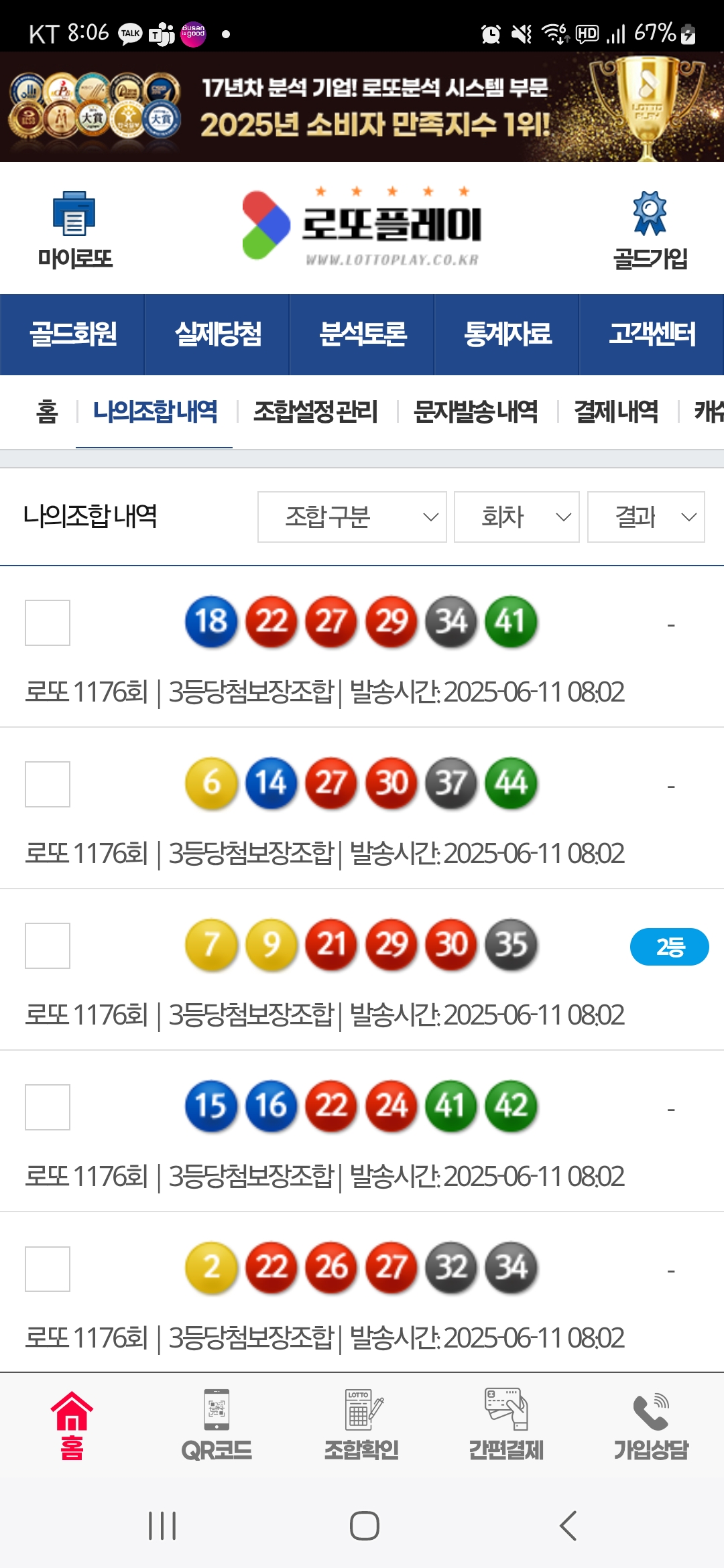Open the 골드회원 menu
Screen dimensions: 724x1568
tap(72, 334)
